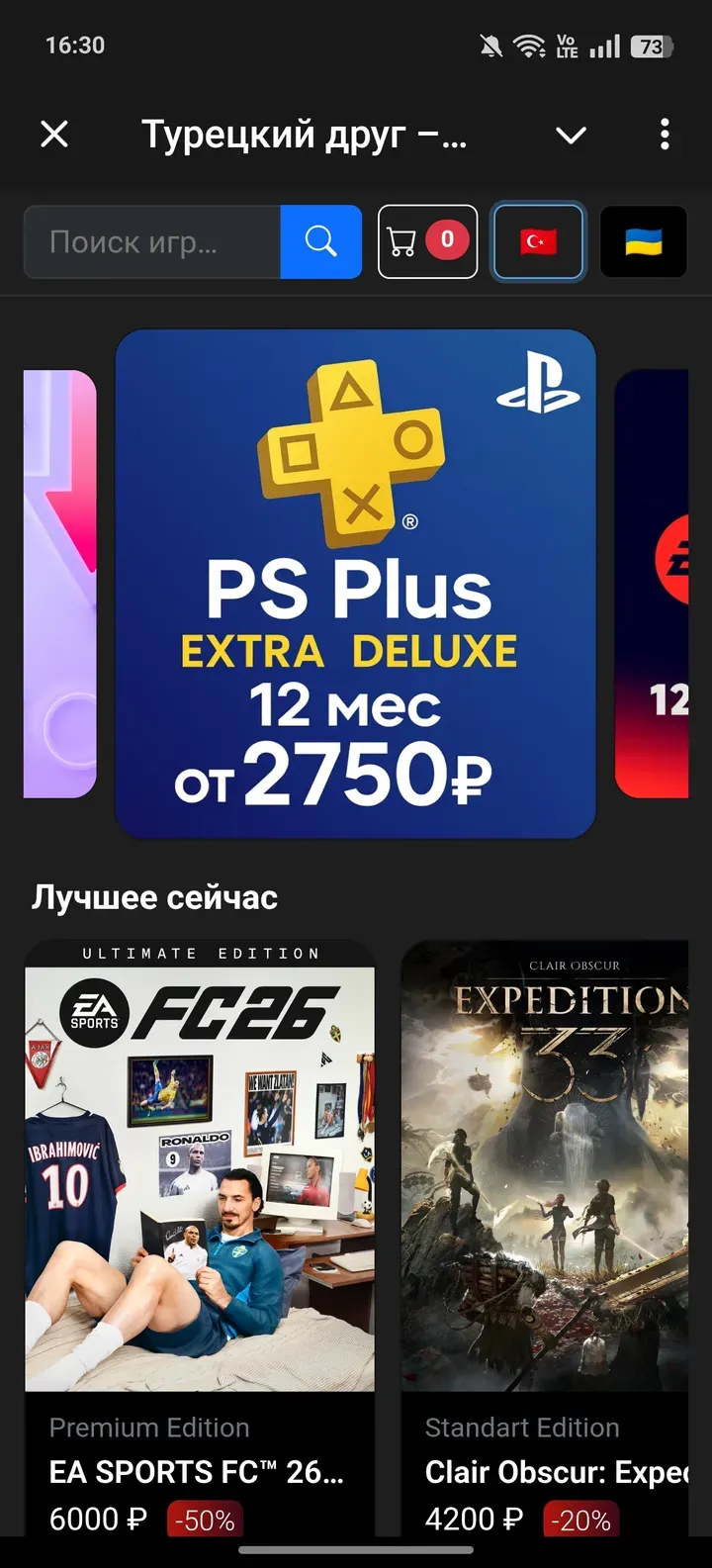This screenshot has width=712, height=1568.
Task: Open the PS Plus Extra Deluxe banner
Action: pyautogui.click(x=356, y=584)
